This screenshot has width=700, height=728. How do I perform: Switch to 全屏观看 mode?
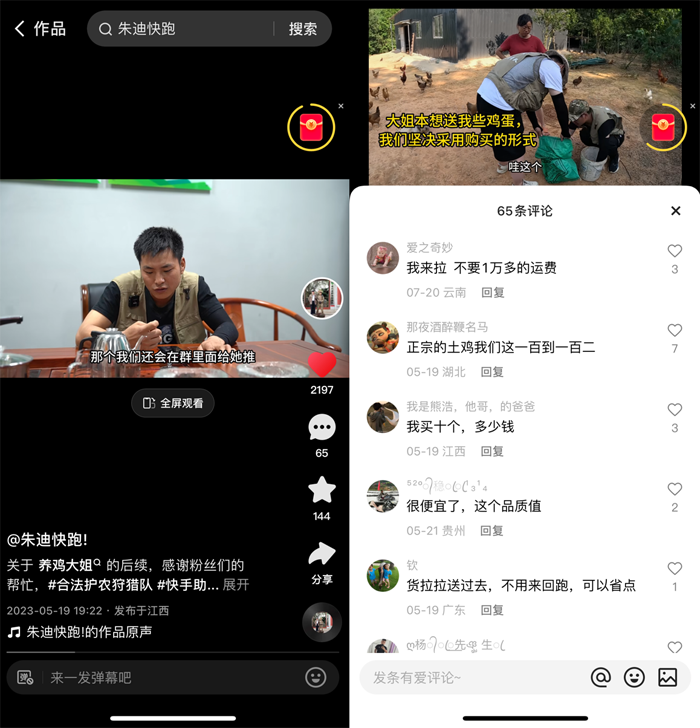(x=173, y=403)
